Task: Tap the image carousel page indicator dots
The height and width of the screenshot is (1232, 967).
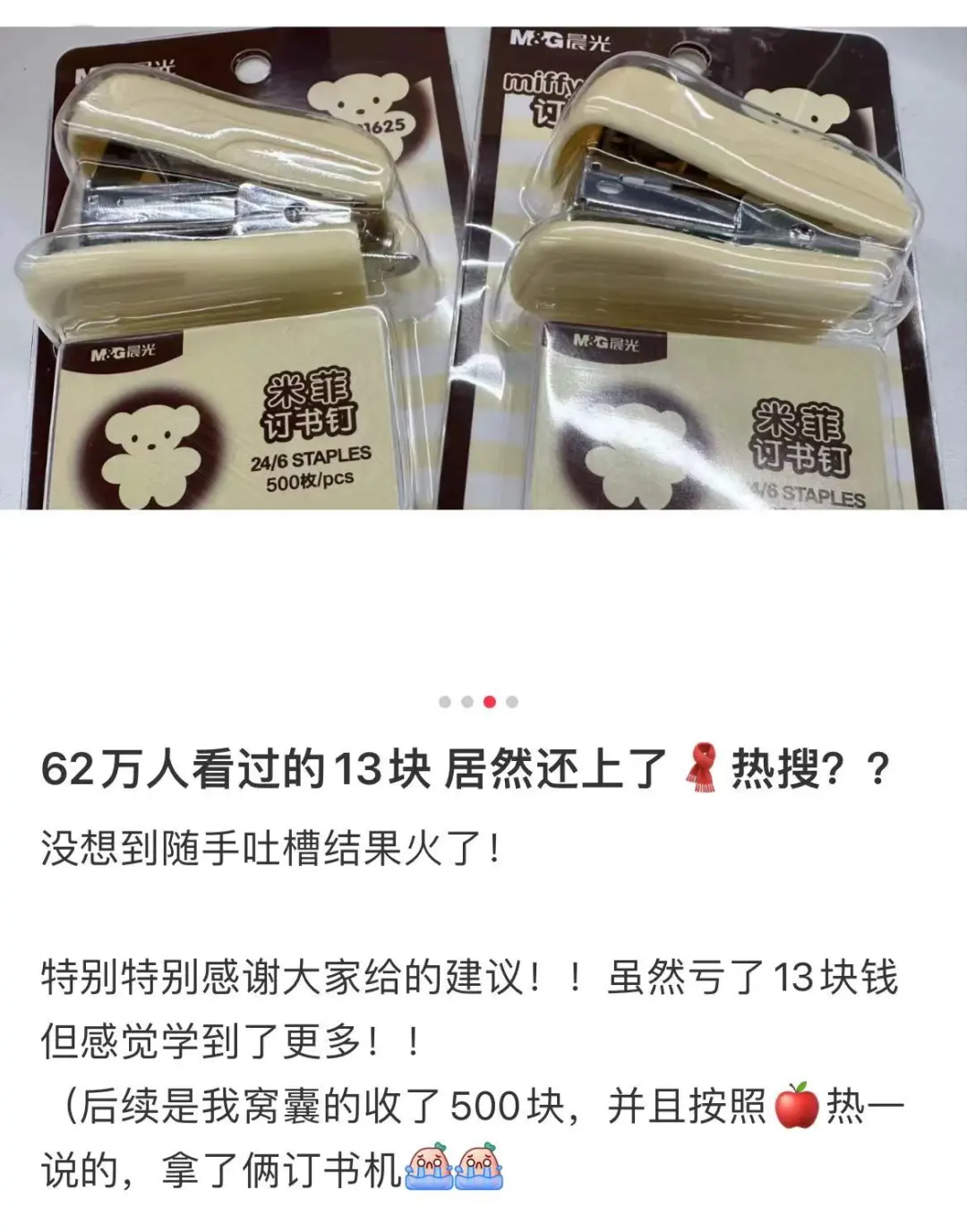Action: [x=478, y=702]
